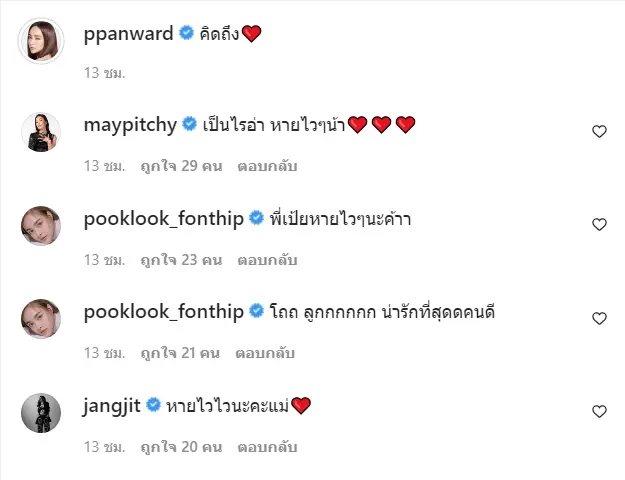Screen dimensions: 625x480
Task: Open maypitchy's profile via username
Action: coord(130,125)
